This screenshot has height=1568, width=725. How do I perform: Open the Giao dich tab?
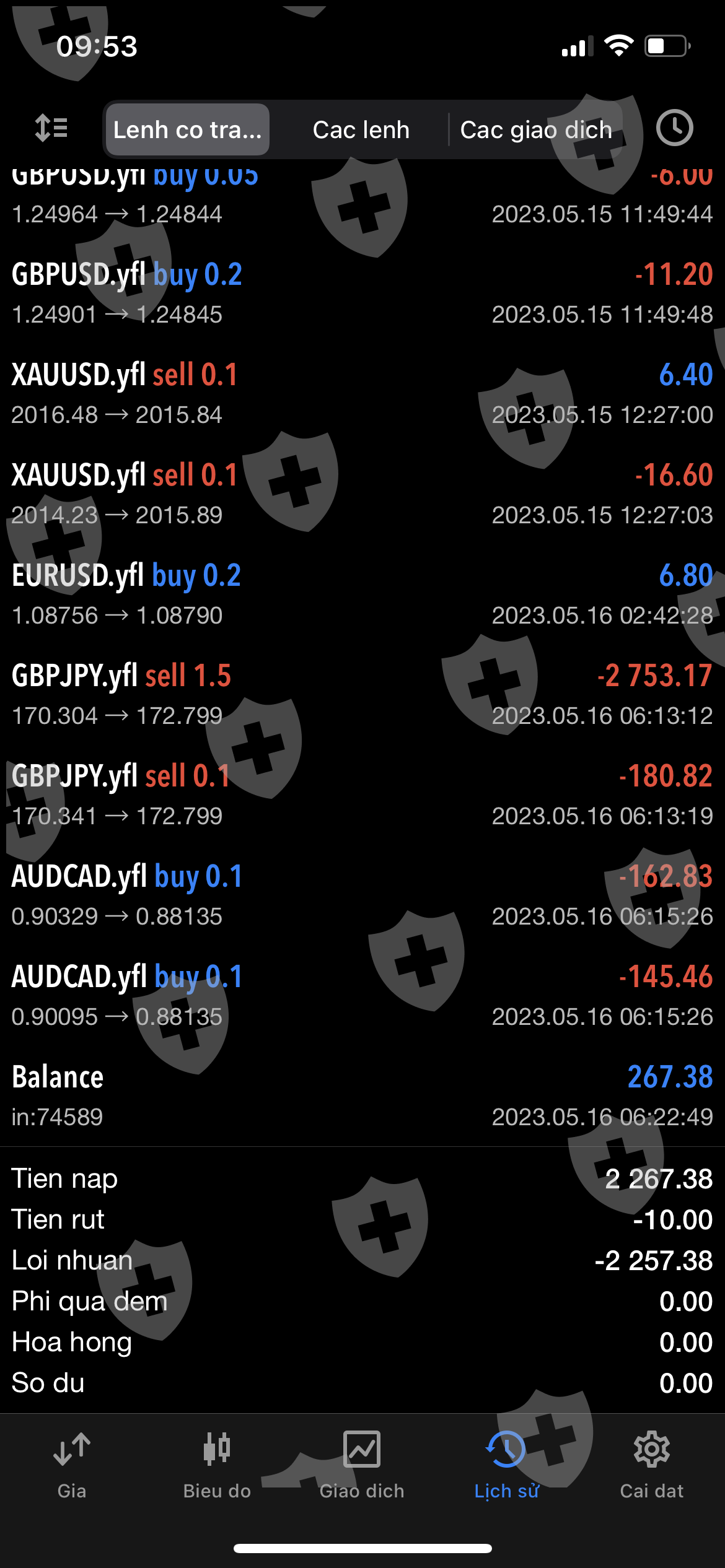tap(362, 1465)
